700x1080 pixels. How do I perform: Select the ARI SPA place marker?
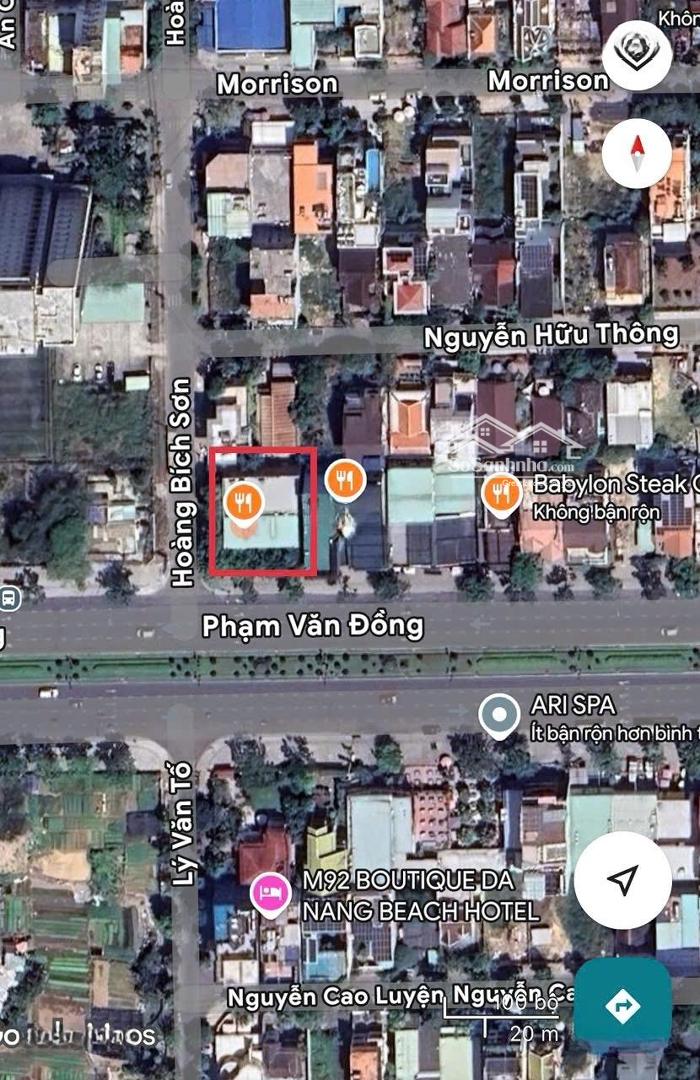[x=498, y=716]
